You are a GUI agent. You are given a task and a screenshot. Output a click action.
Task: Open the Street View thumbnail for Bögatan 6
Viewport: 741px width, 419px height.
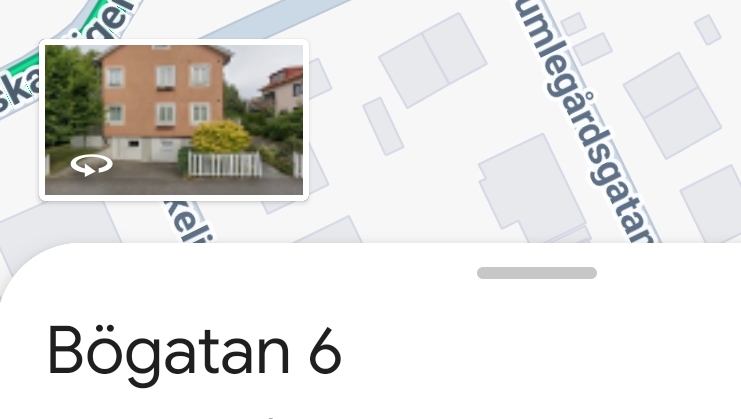173,120
